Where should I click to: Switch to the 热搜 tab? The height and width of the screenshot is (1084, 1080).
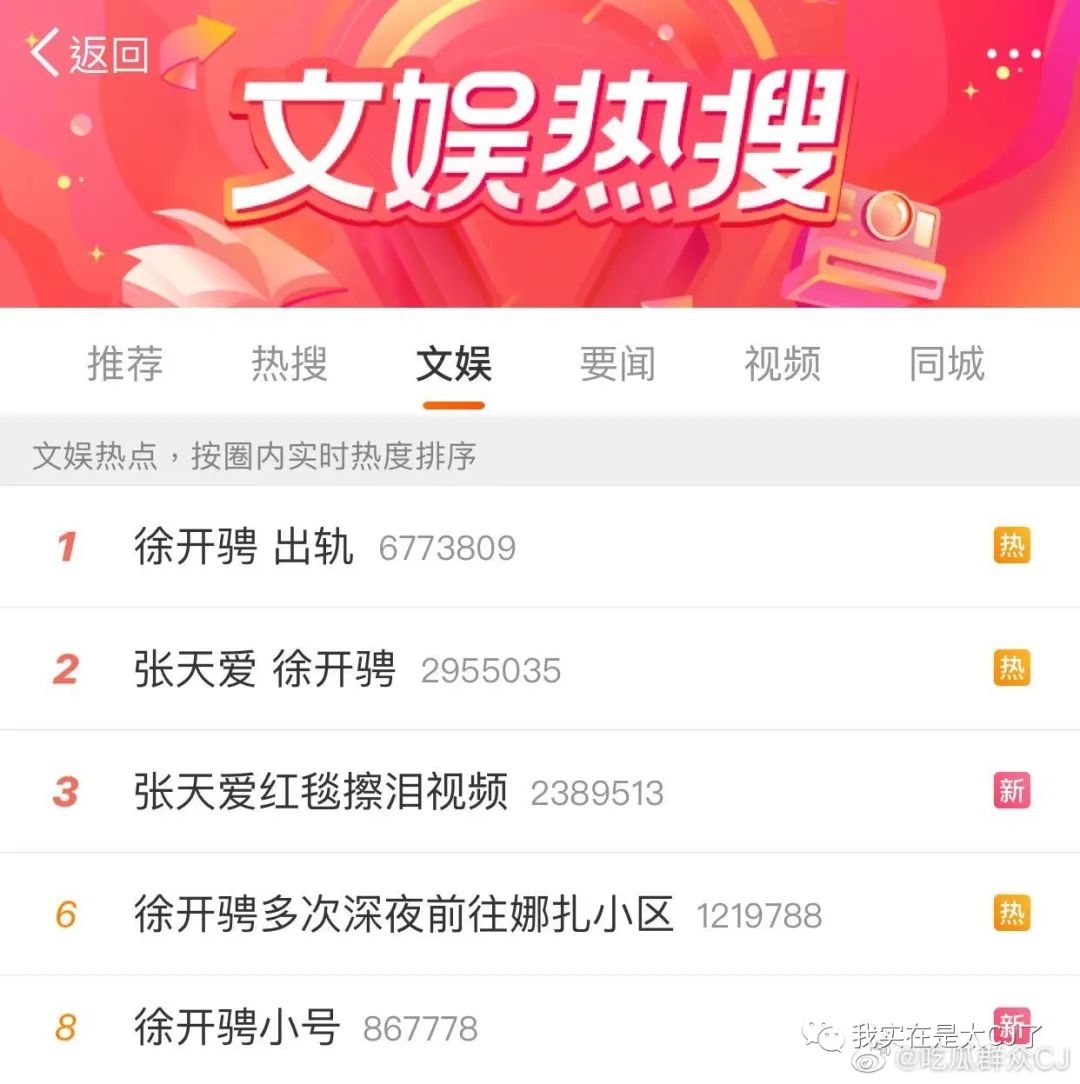click(x=289, y=364)
